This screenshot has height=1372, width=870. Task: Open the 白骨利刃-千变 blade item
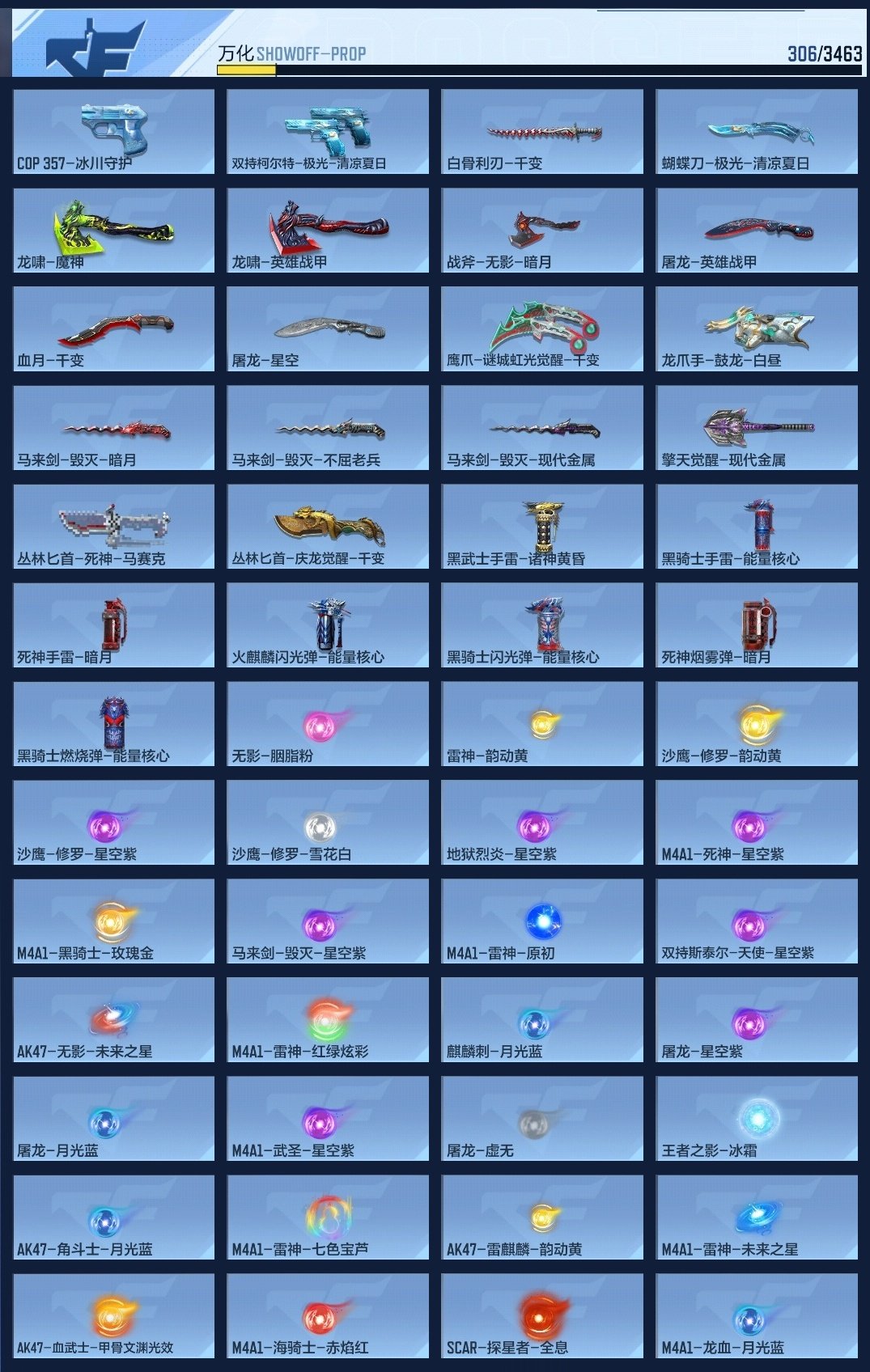coord(539,129)
